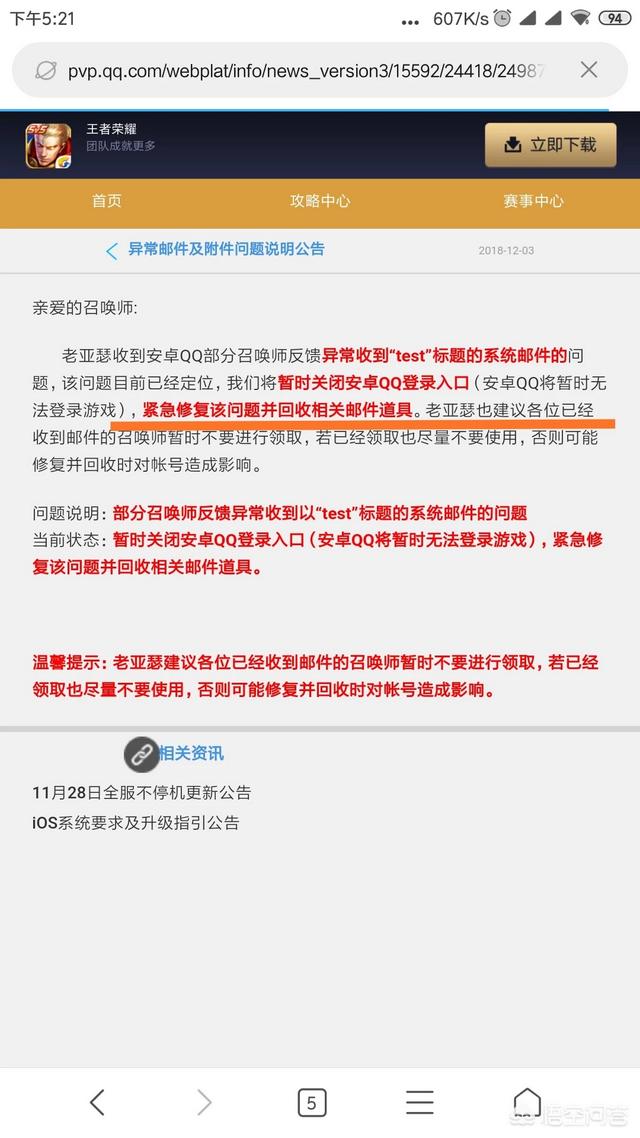Go back via arrow beside announcement title
This screenshot has height=1138, width=640.
112,251
